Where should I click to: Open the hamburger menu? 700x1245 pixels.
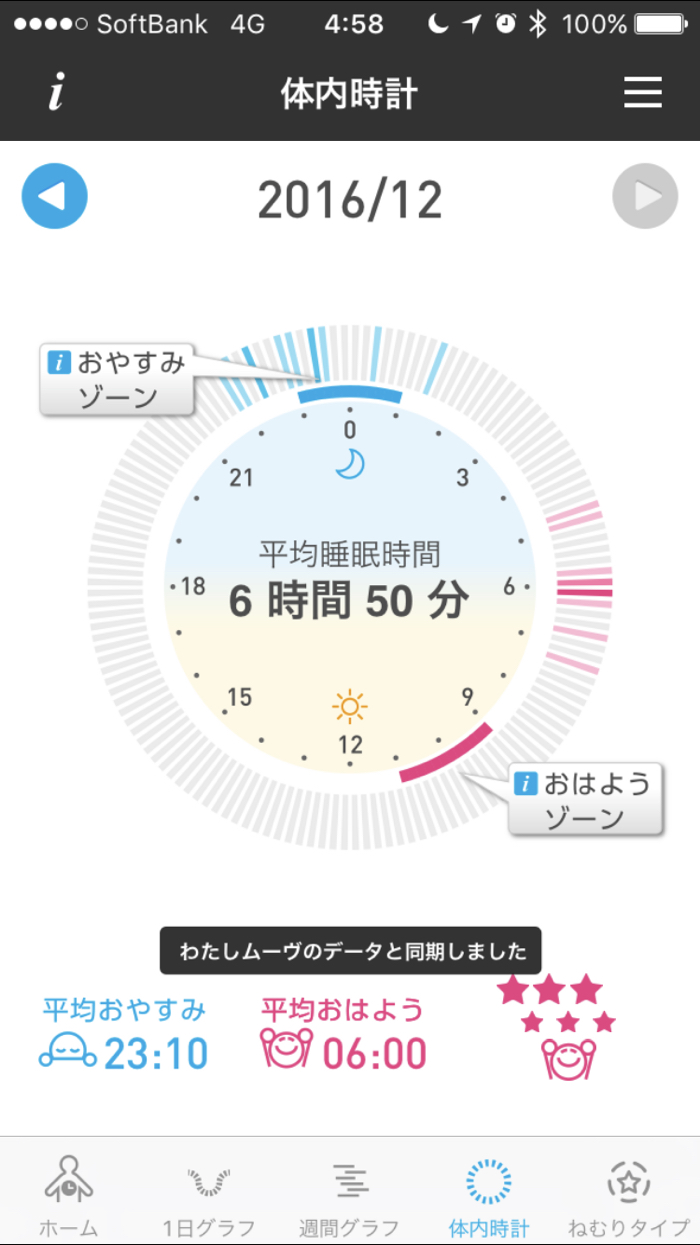(x=643, y=93)
